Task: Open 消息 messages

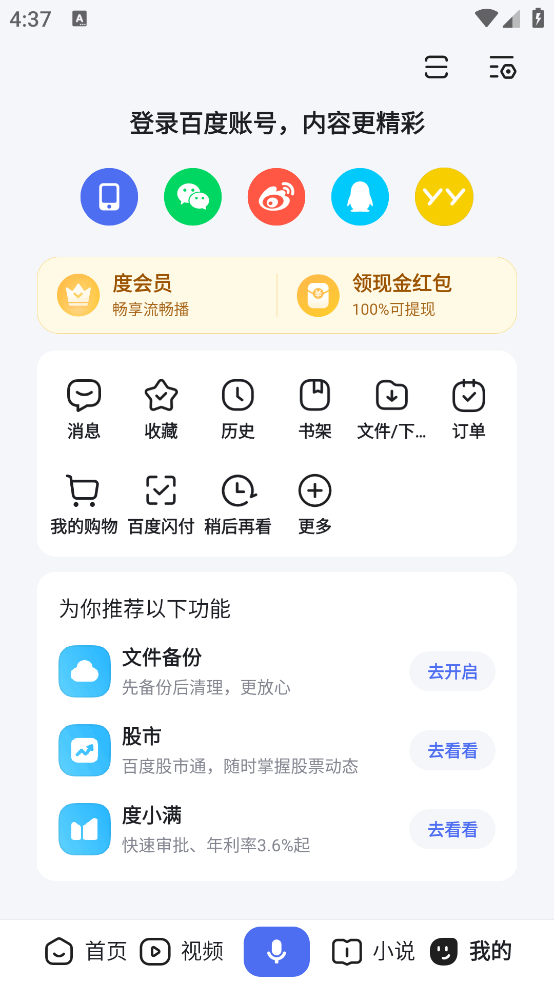Action: (84, 409)
